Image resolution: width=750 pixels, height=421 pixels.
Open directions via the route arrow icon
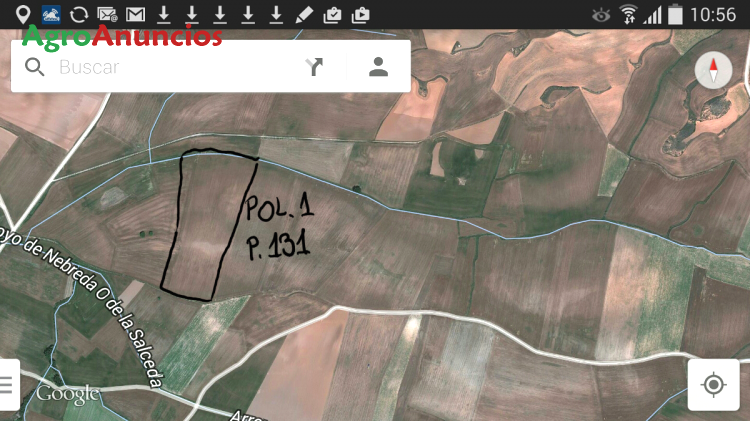[x=315, y=67]
